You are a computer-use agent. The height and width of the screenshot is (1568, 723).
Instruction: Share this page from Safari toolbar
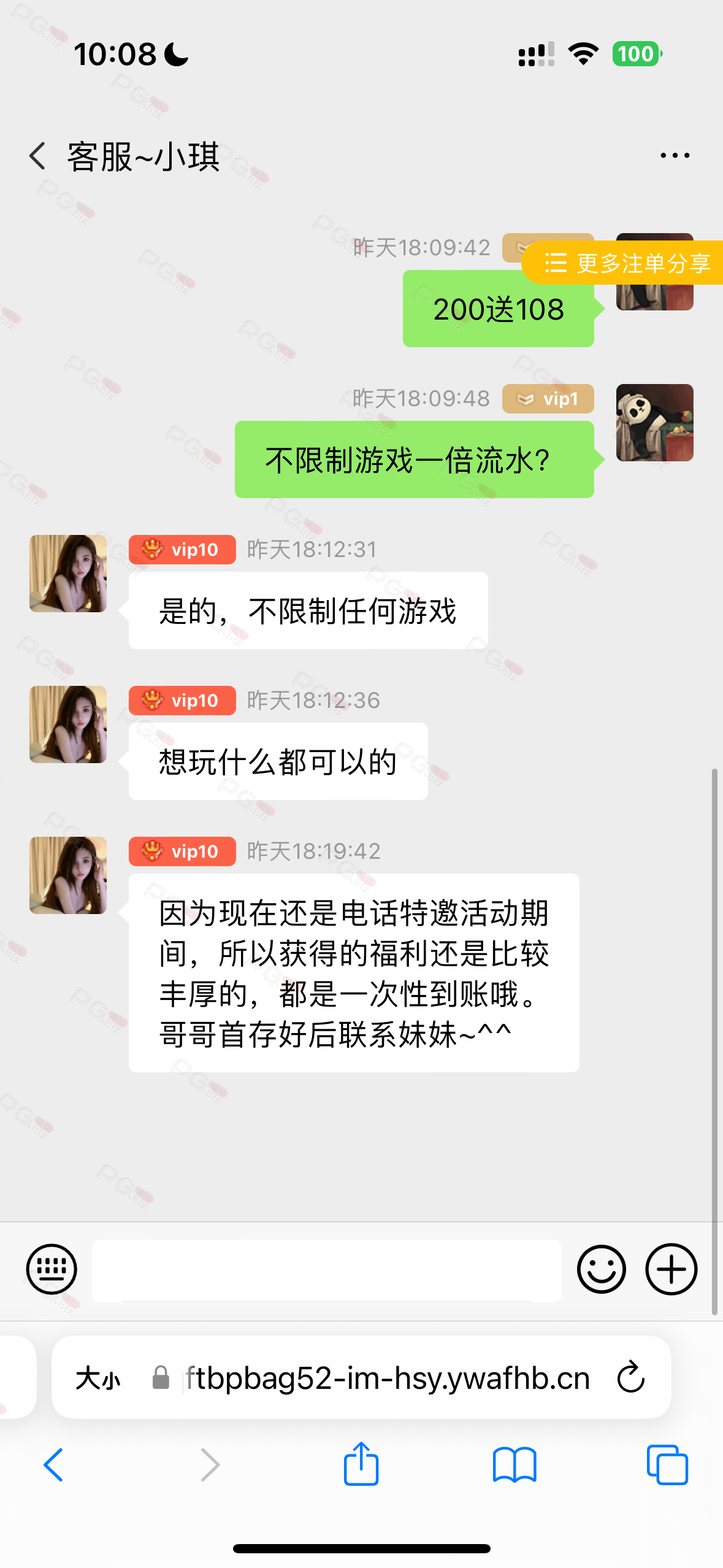coord(361,1464)
